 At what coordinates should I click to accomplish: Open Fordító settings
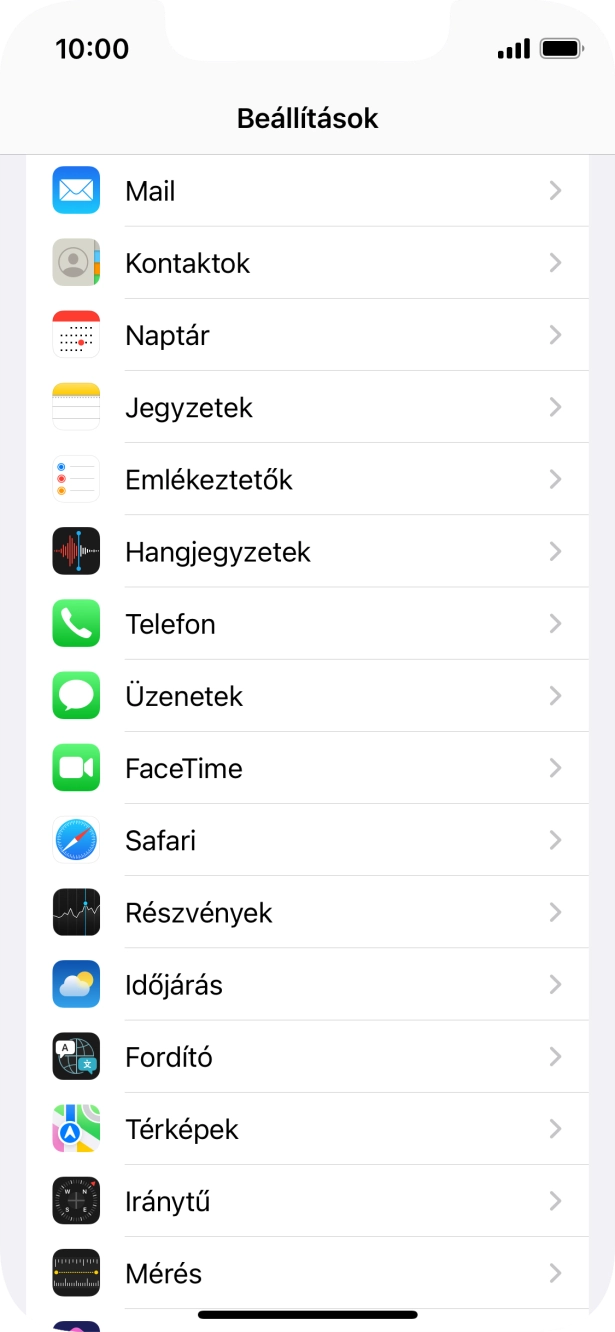tap(307, 1057)
